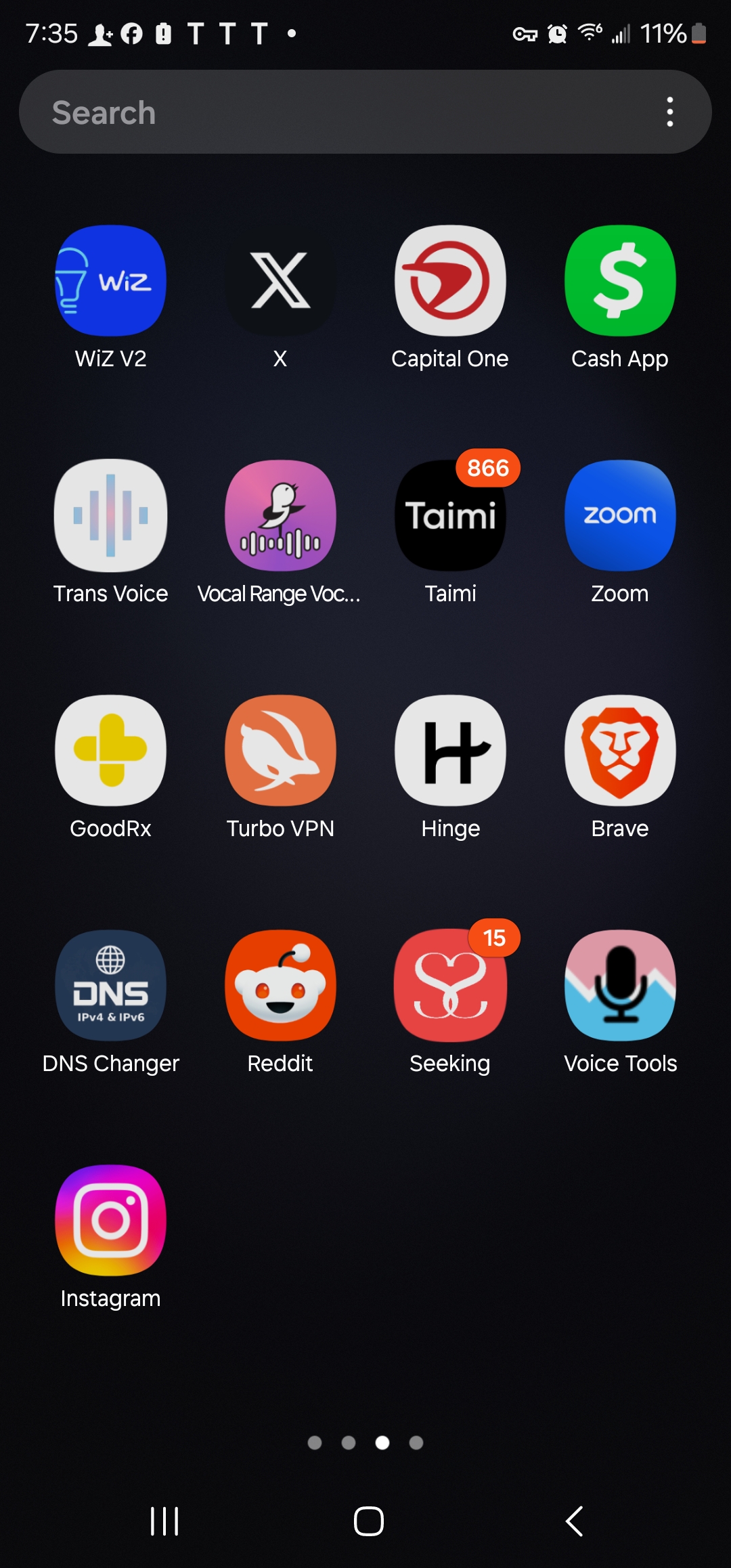Launch the WiZ V2 app
This screenshot has height=1568, width=731.
pos(110,281)
